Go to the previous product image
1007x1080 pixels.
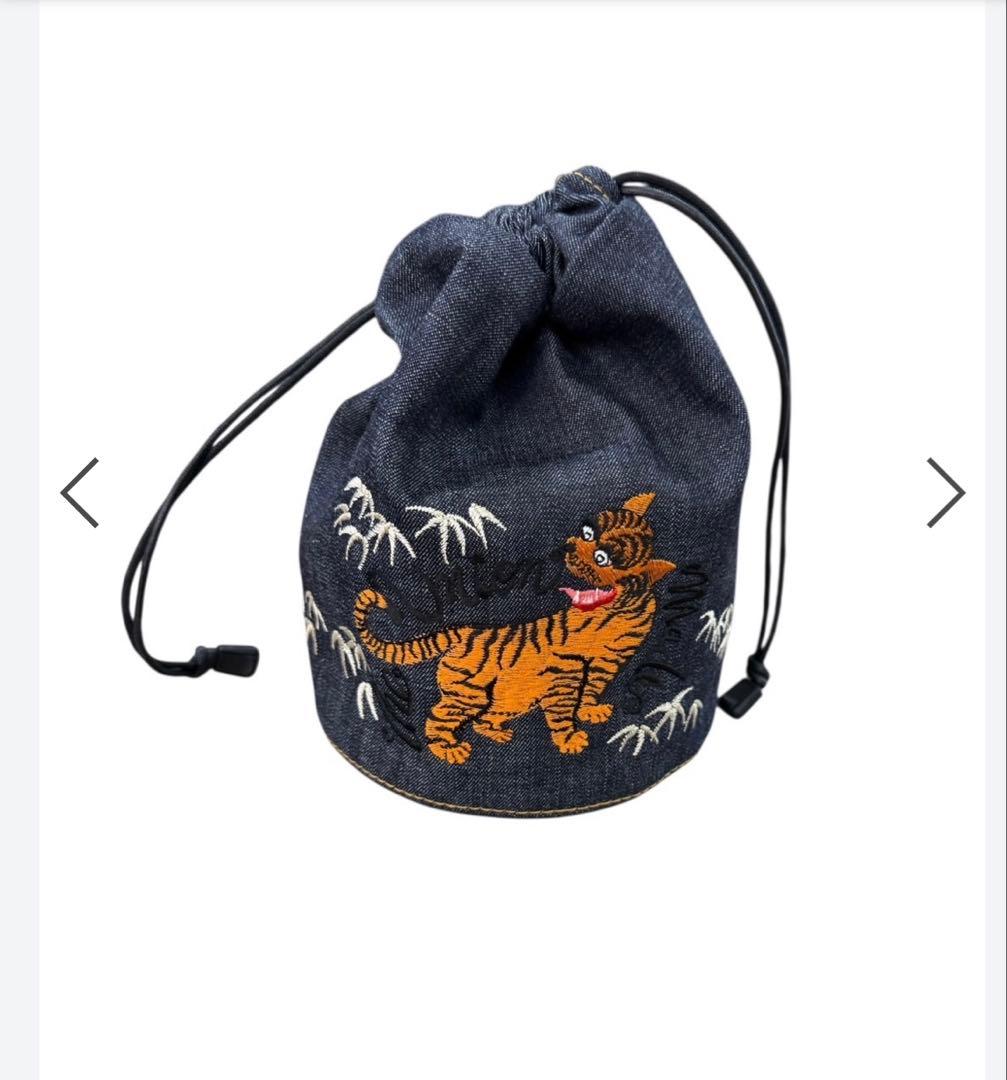[x=80, y=492]
